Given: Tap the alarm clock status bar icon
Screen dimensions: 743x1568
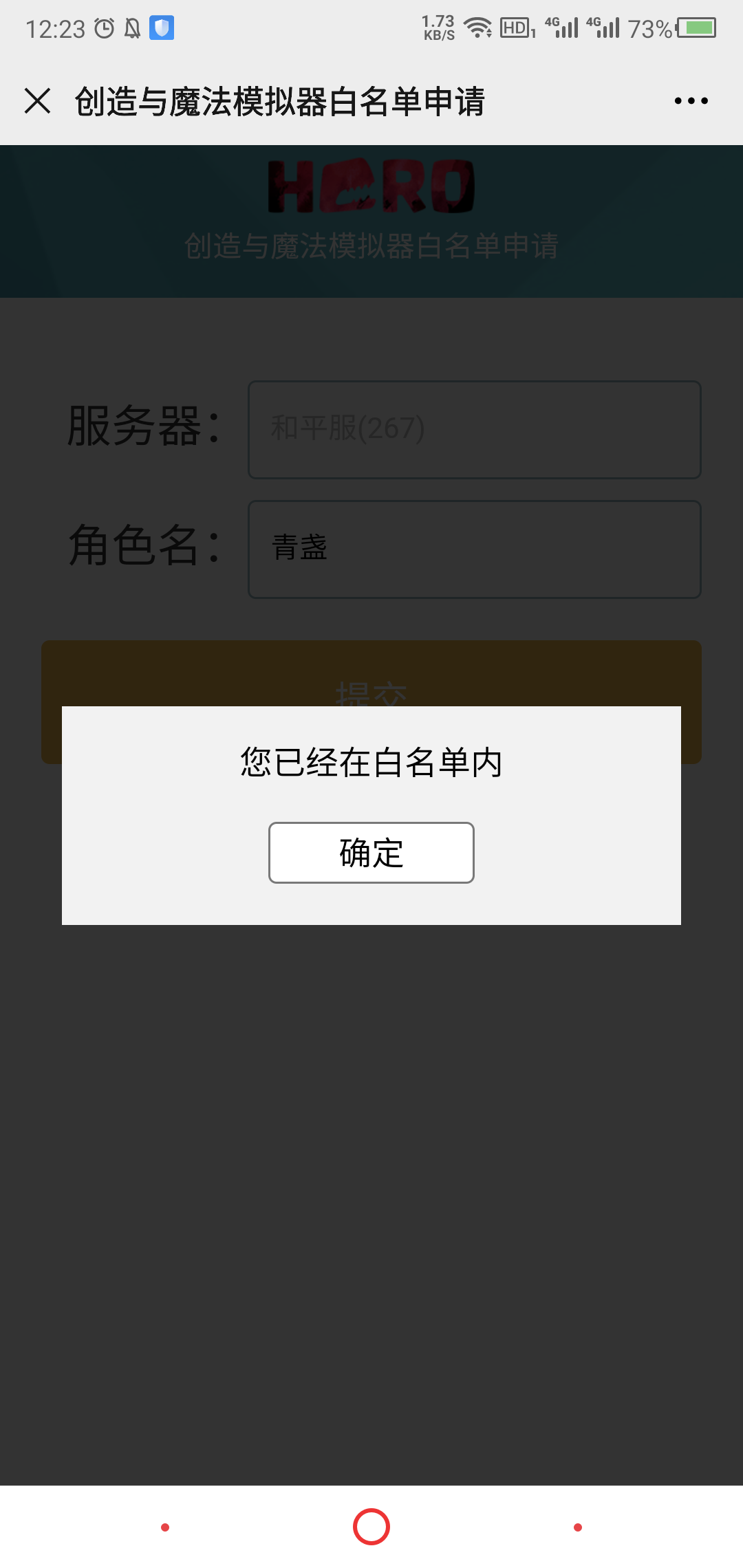Looking at the screenshot, I should [x=103, y=28].
